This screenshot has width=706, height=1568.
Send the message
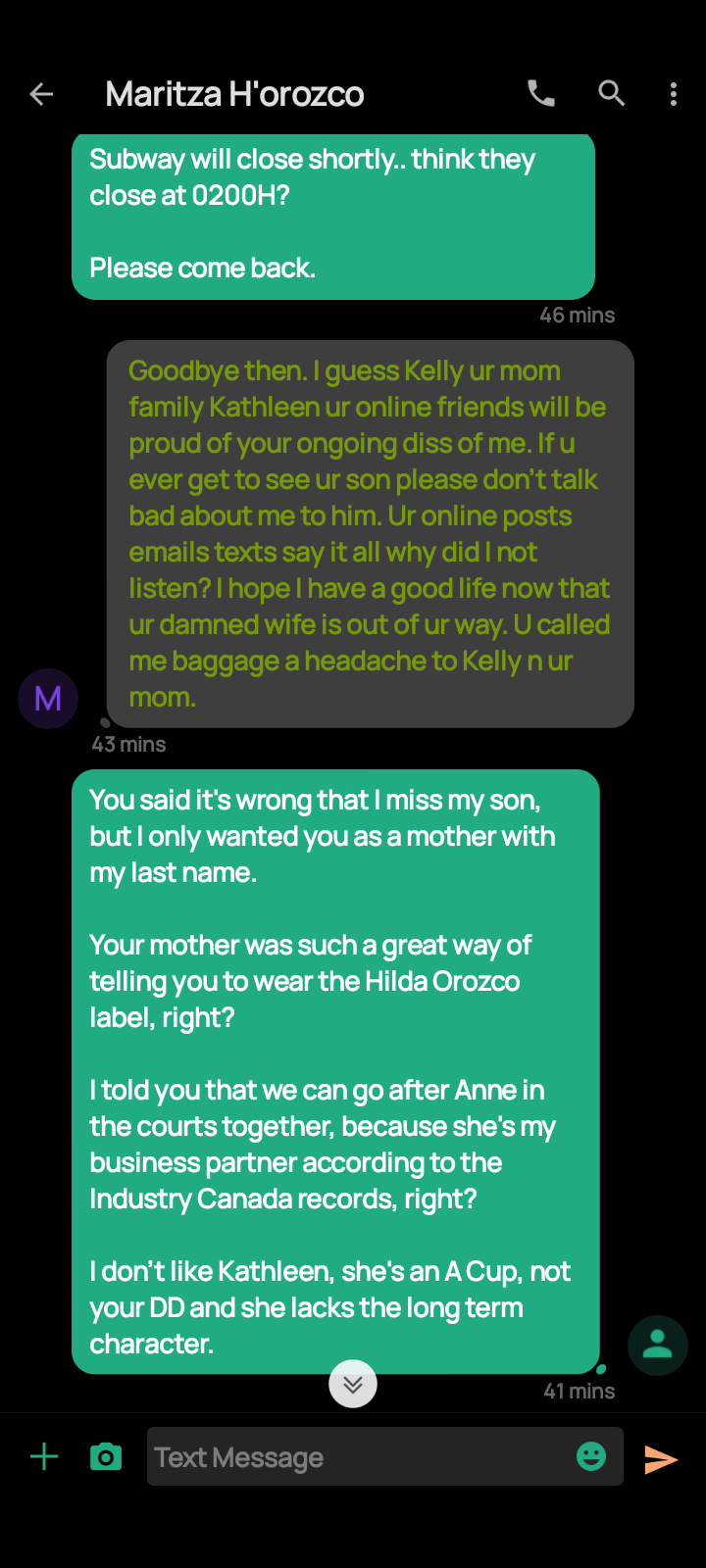(661, 1459)
